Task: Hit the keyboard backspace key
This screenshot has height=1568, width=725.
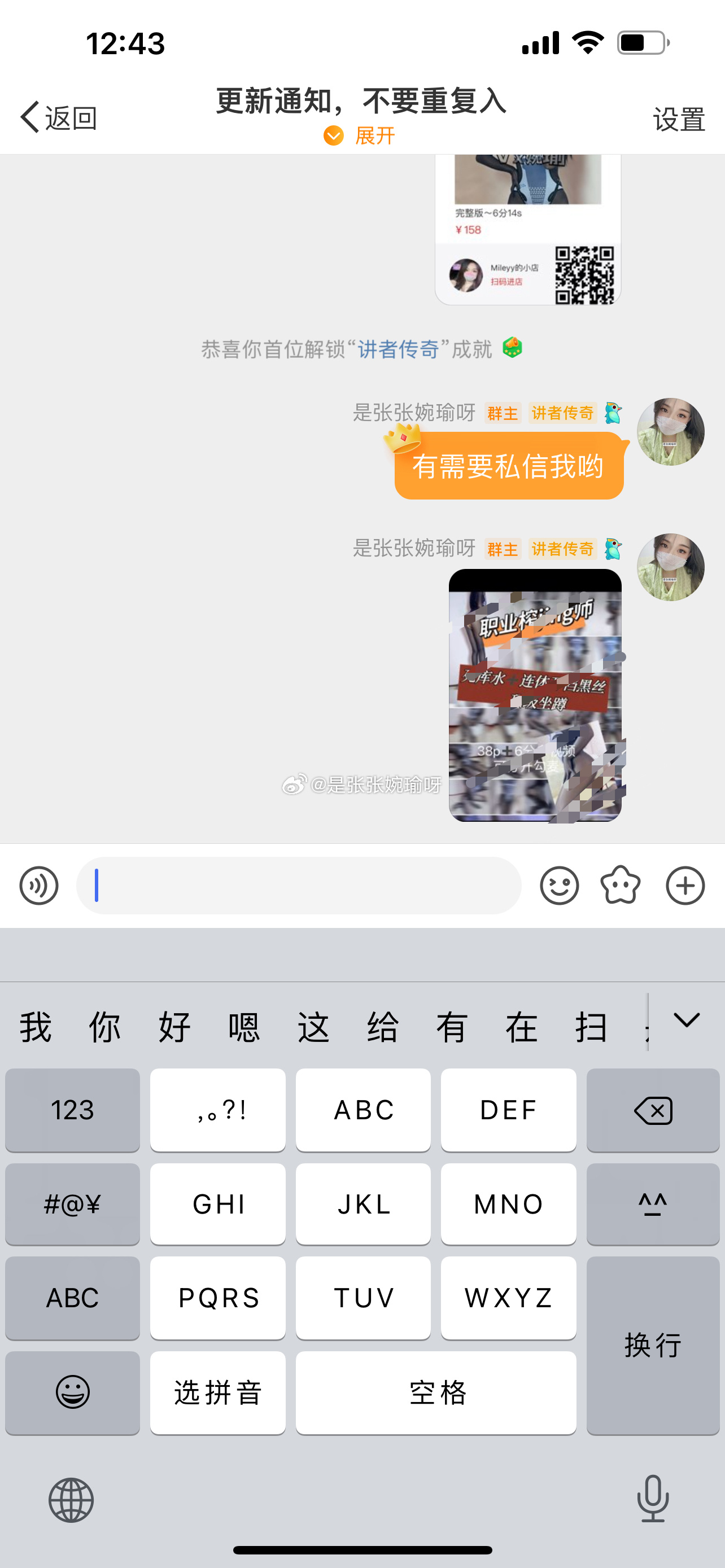Action: [653, 1110]
